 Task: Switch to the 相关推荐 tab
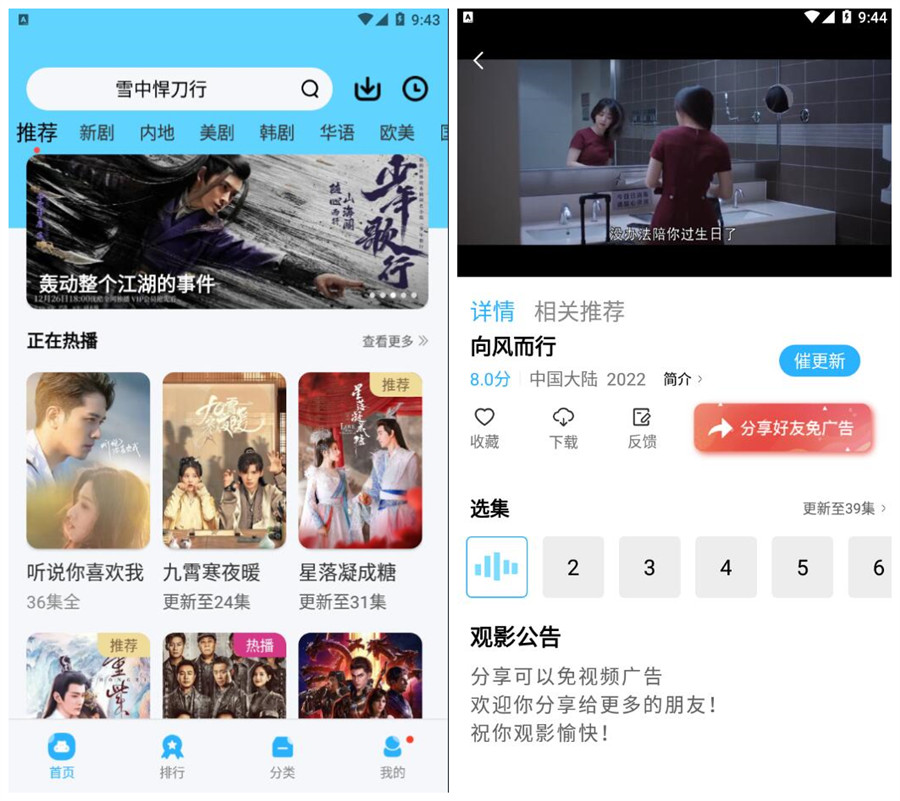pos(579,311)
